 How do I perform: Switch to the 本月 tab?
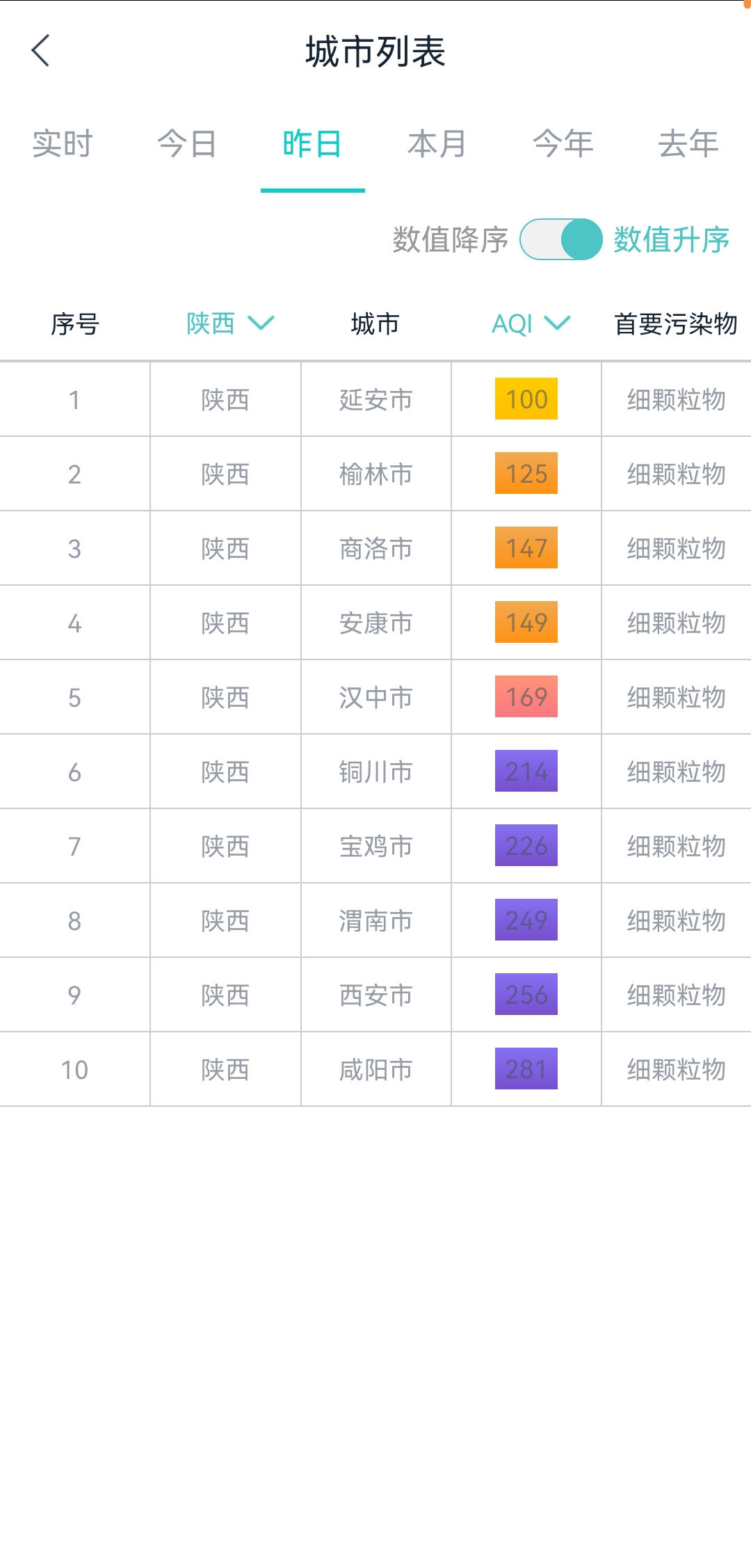438,144
